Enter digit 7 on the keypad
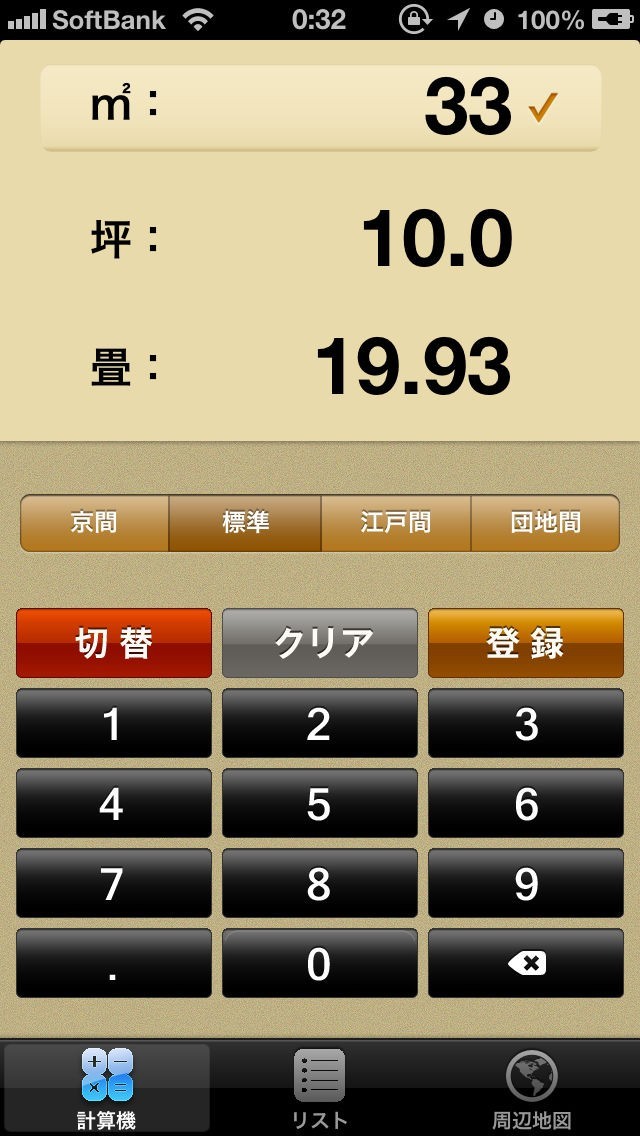640x1136 pixels. point(114,884)
